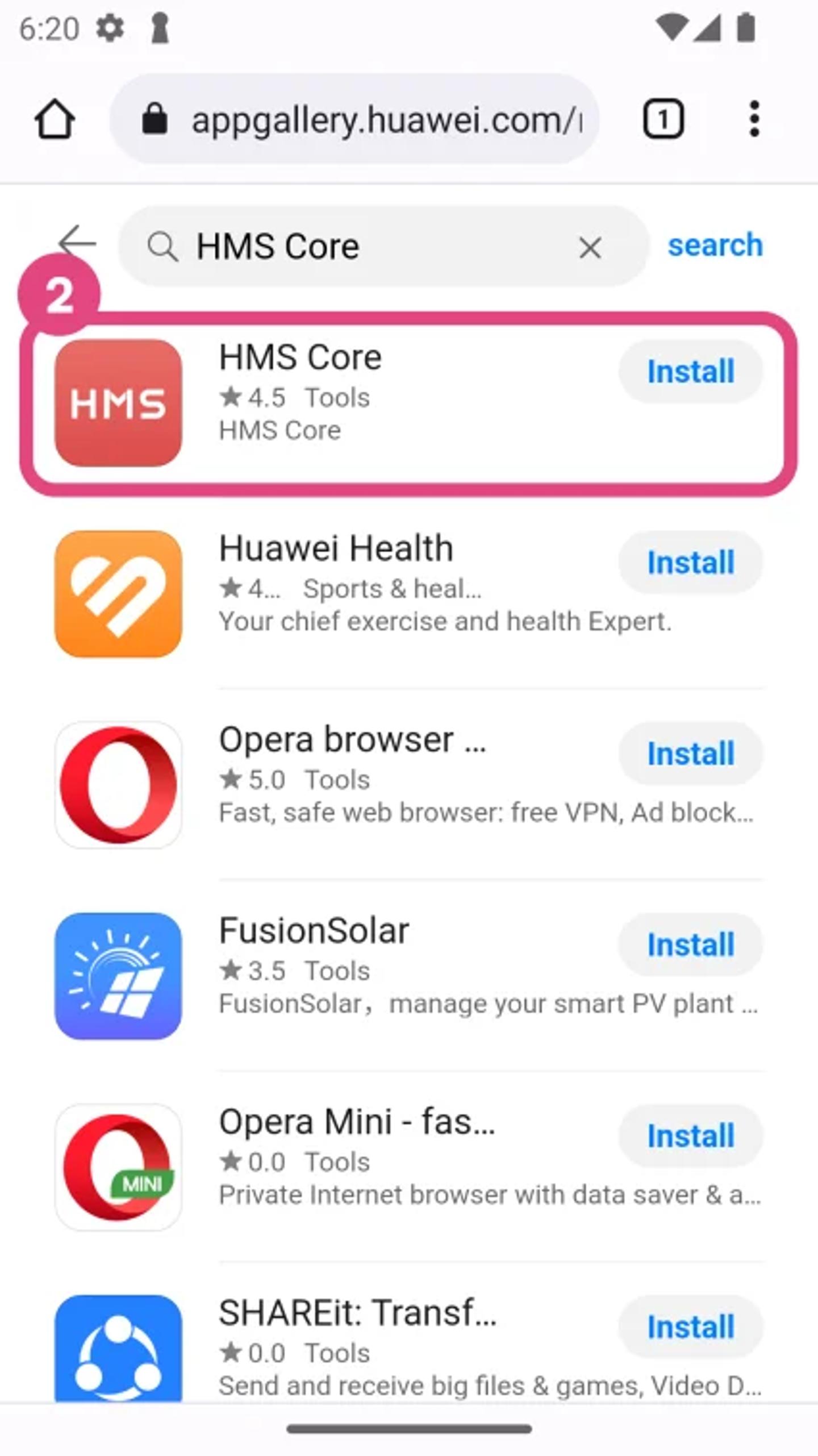
Task: Tap the blue search link
Action: 715,246
